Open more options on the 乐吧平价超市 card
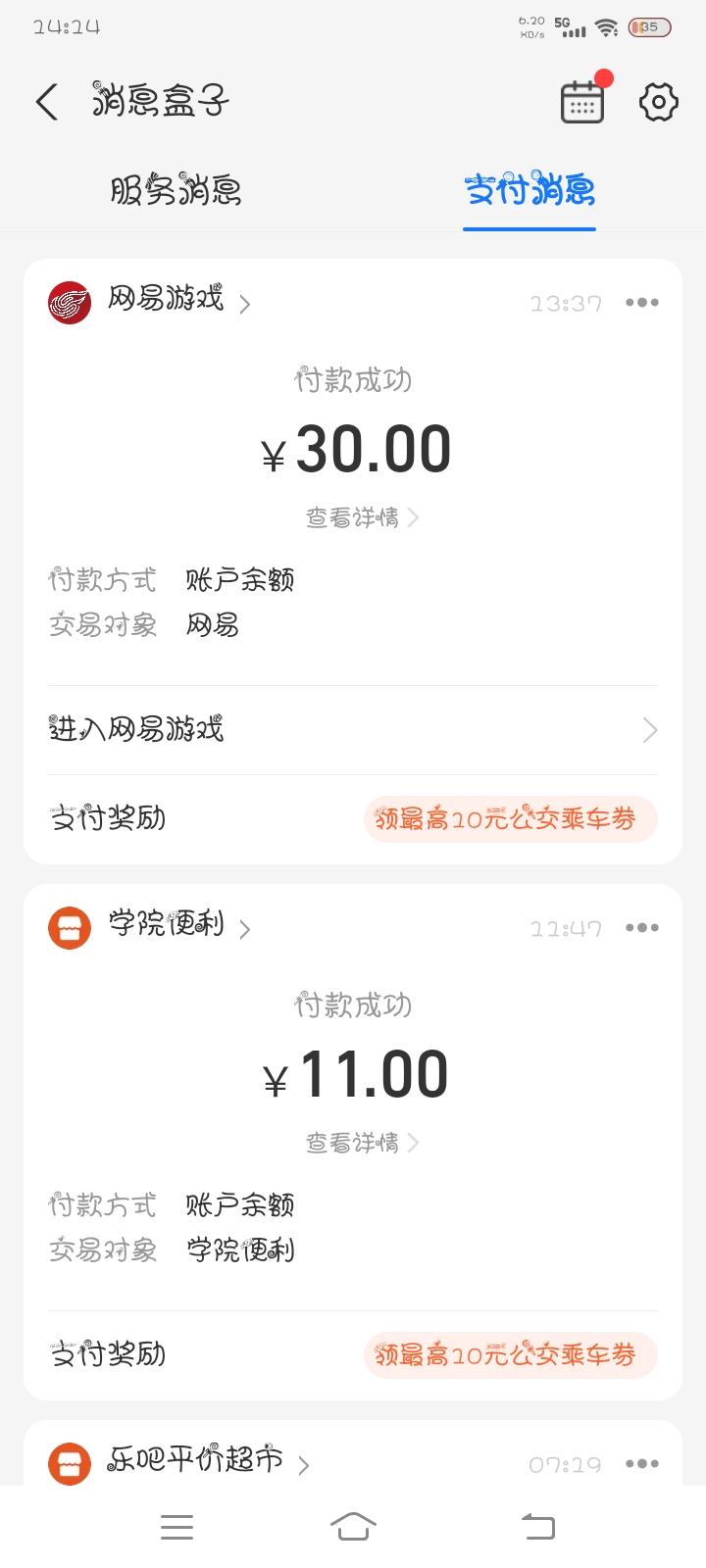The height and width of the screenshot is (1568, 706). click(642, 1464)
